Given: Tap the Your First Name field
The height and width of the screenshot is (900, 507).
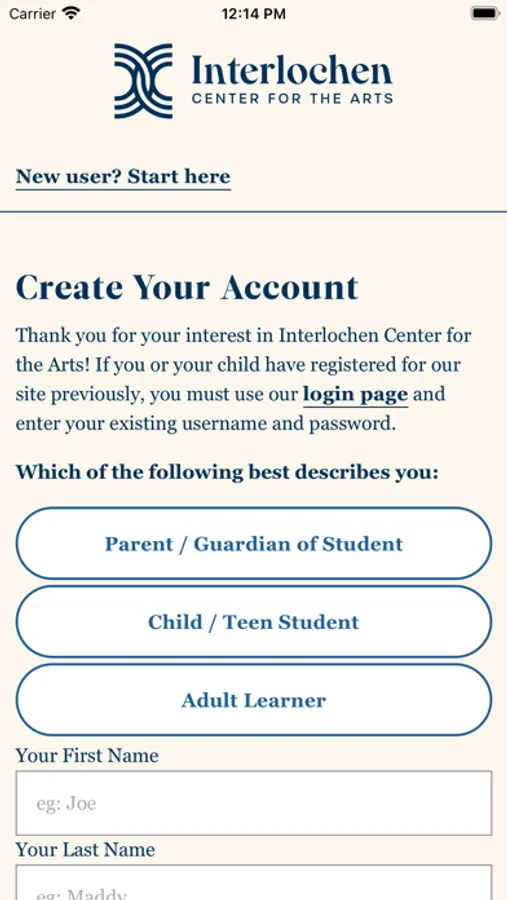Looking at the screenshot, I should click(254, 803).
